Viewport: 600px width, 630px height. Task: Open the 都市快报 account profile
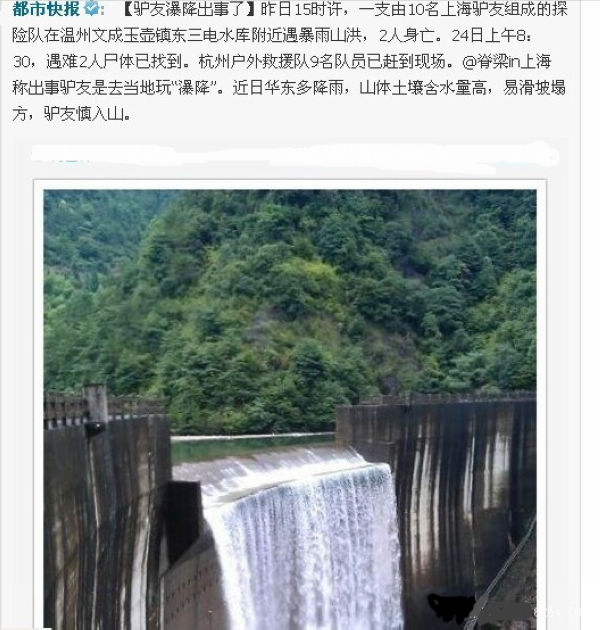[x=47, y=9]
